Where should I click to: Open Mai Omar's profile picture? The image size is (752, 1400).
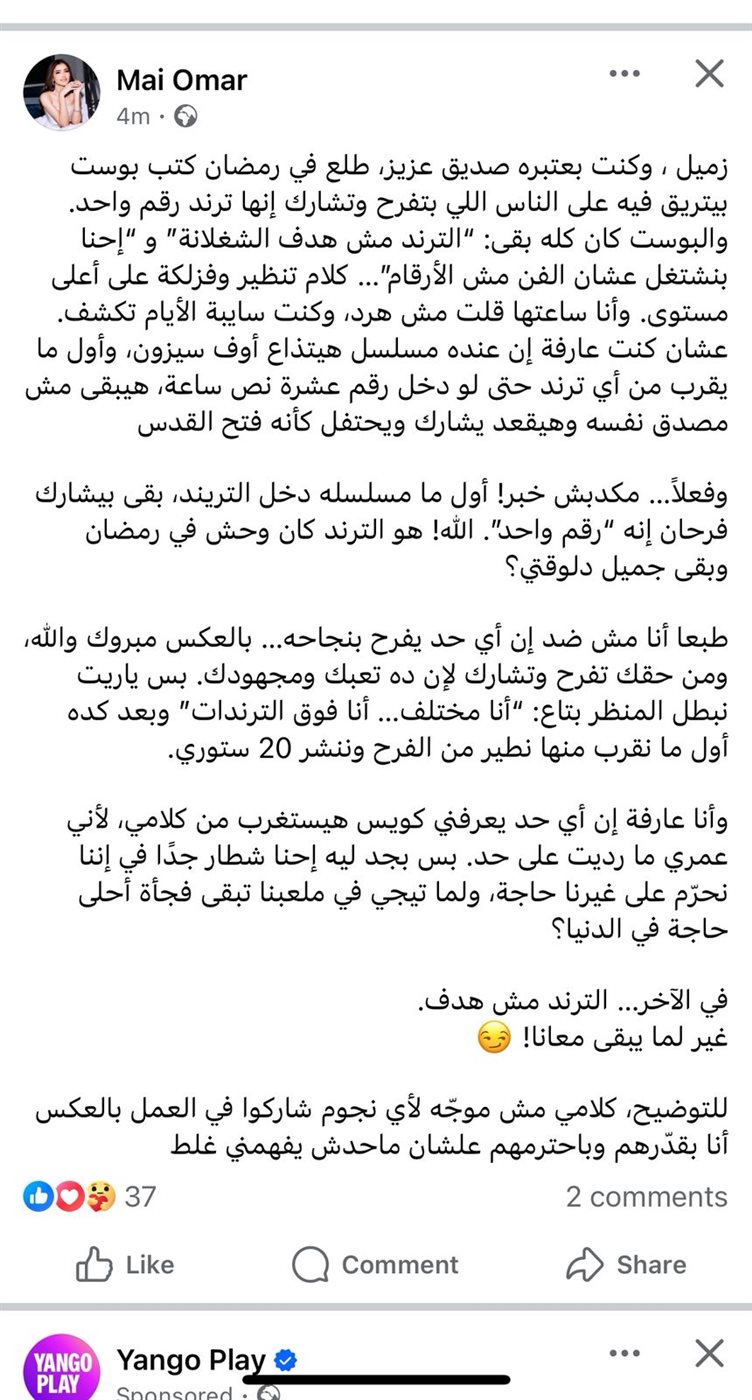pos(62,92)
